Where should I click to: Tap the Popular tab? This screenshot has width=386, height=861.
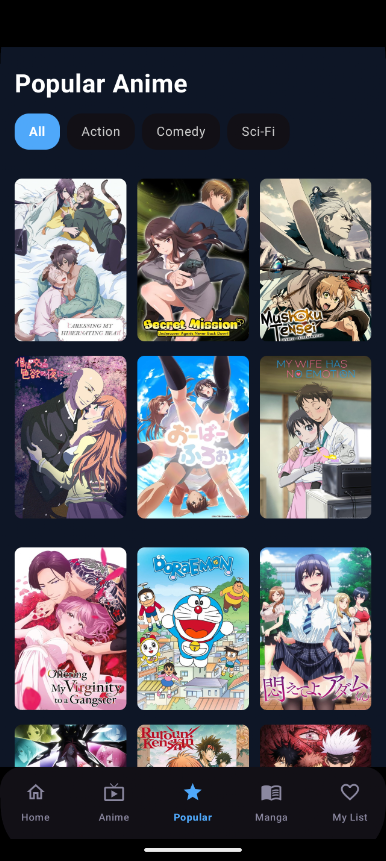[x=193, y=803]
